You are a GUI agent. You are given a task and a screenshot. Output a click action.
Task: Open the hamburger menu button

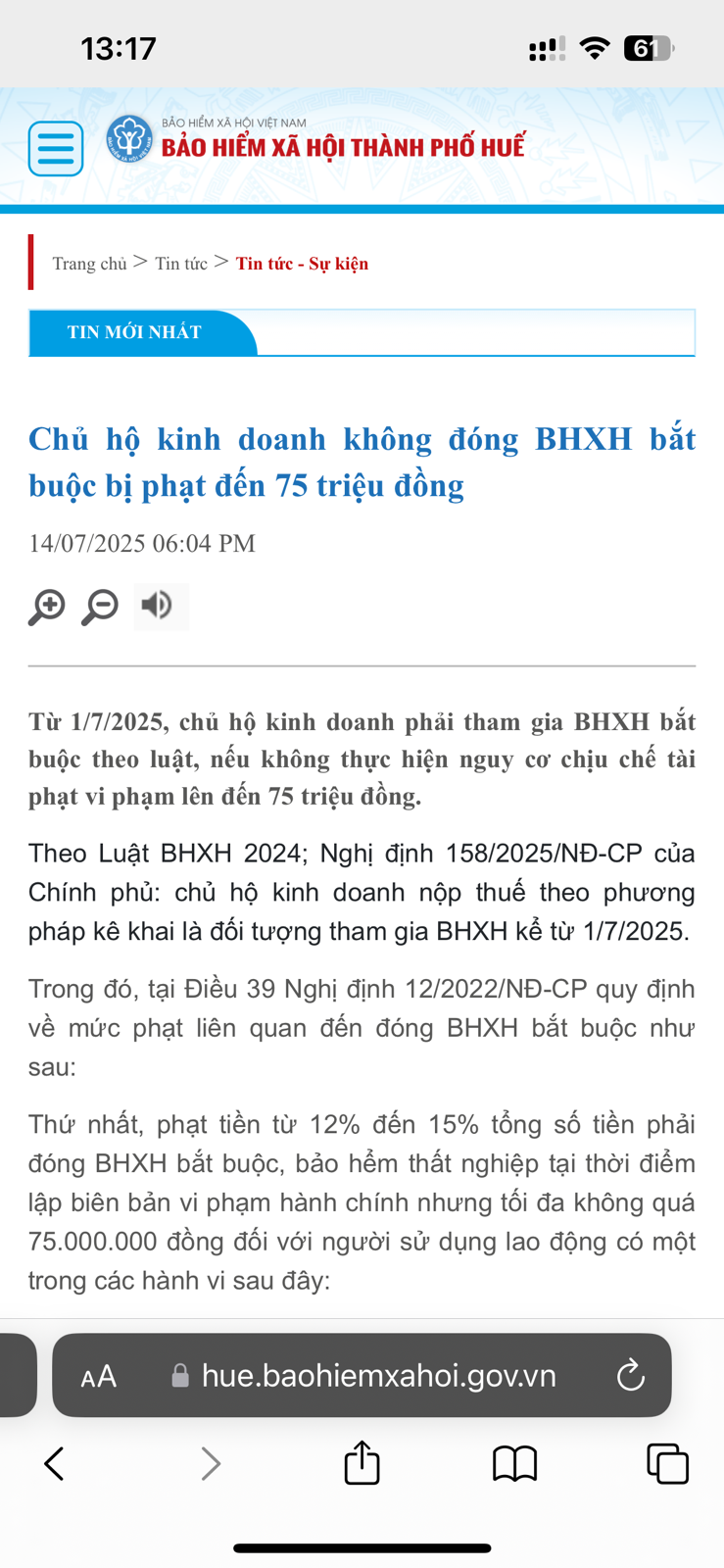(56, 149)
